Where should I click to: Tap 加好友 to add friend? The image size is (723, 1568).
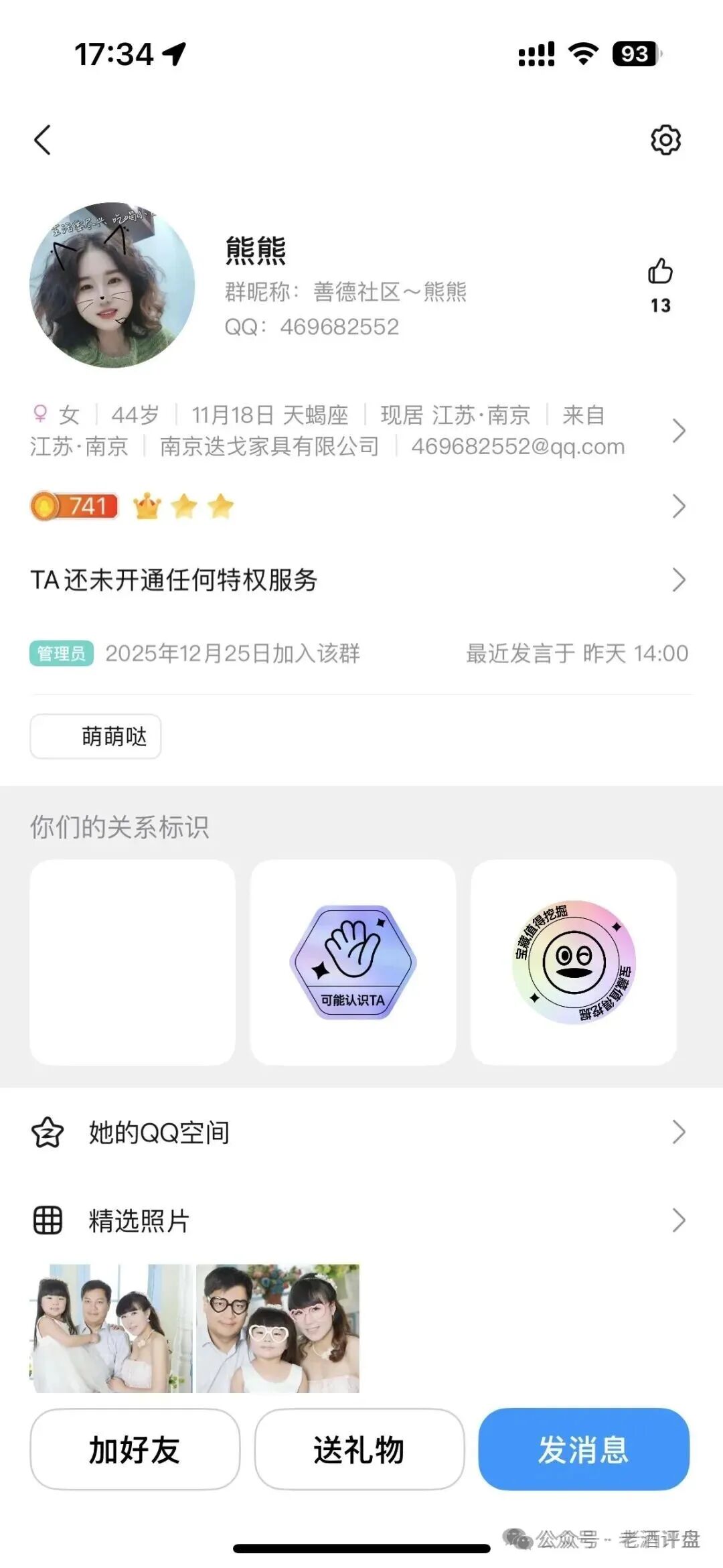[135, 1449]
